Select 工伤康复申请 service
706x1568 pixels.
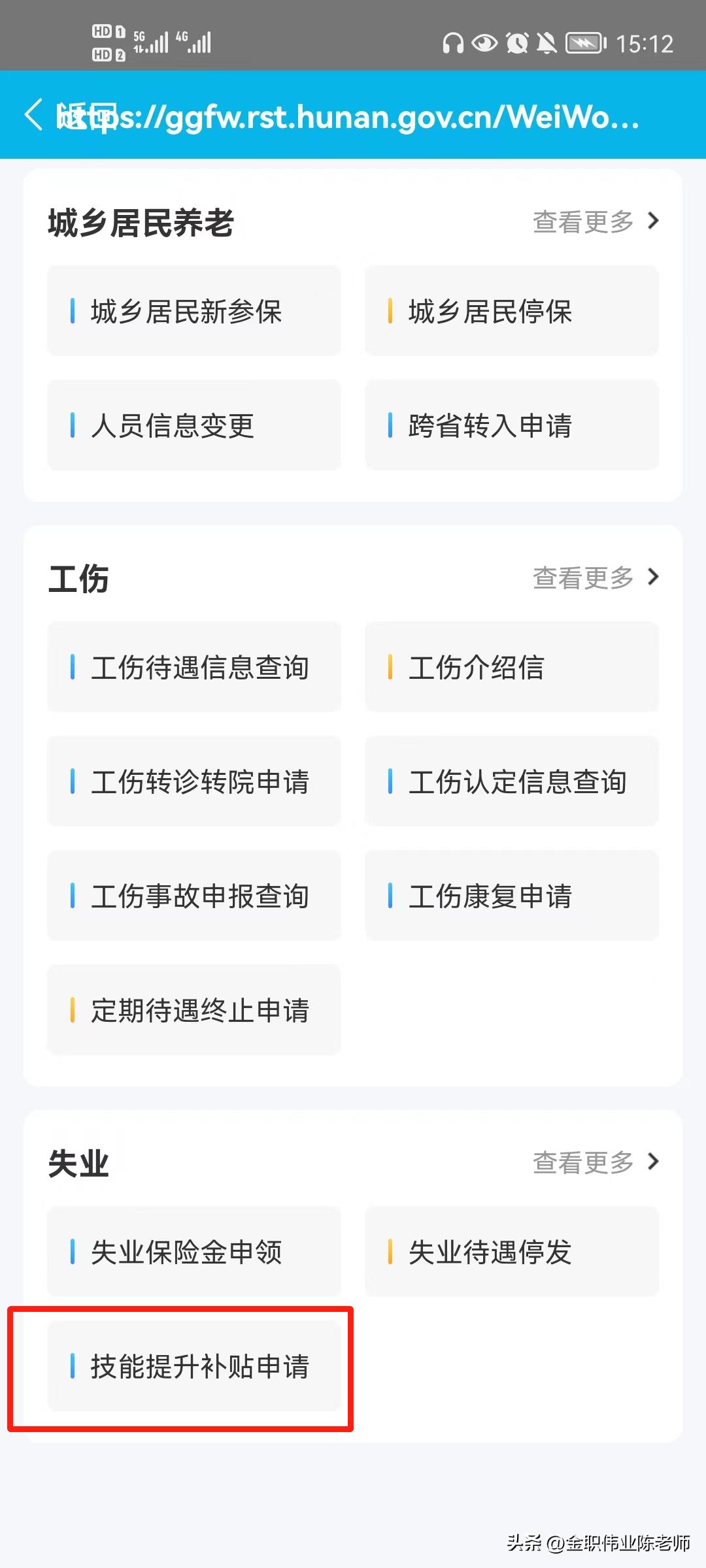(x=511, y=896)
